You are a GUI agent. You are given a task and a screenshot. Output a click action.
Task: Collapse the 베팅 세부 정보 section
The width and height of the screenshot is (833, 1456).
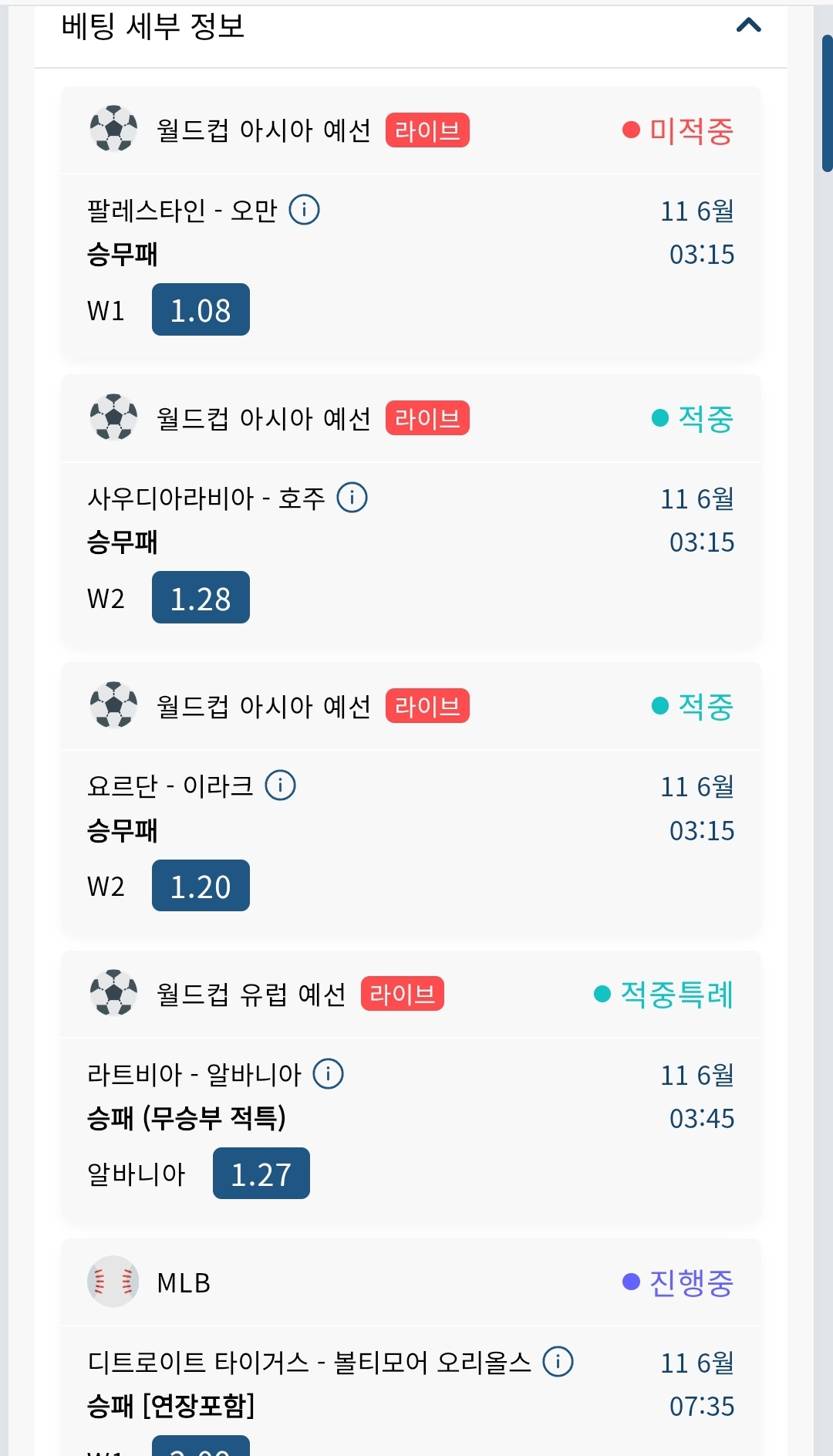pos(748,25)
